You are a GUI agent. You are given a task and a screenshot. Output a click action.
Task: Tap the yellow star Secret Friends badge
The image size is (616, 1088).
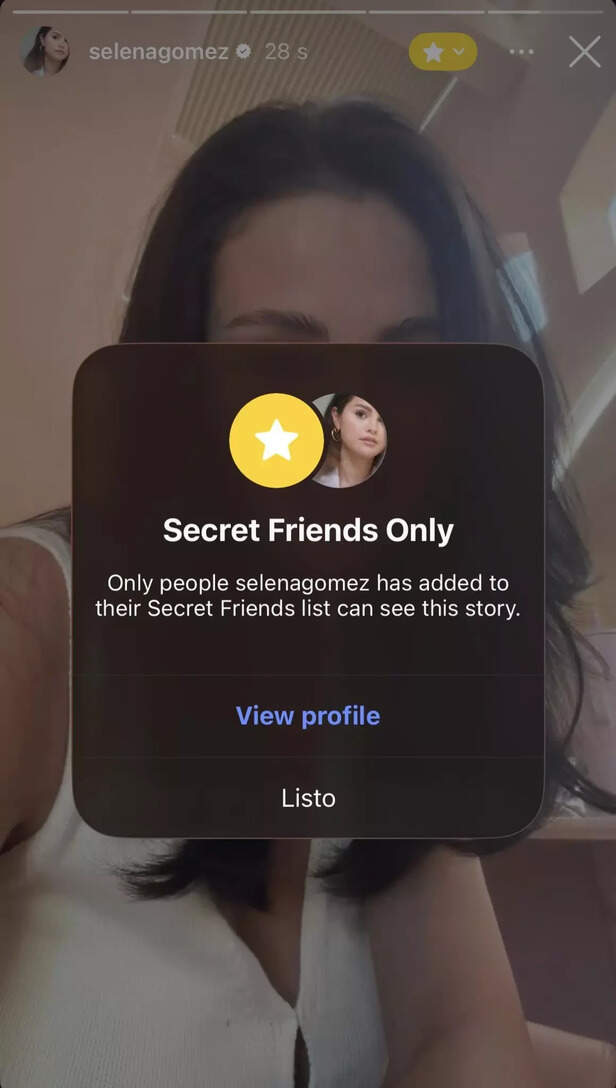pyautogui.click(x=442, y=52)
